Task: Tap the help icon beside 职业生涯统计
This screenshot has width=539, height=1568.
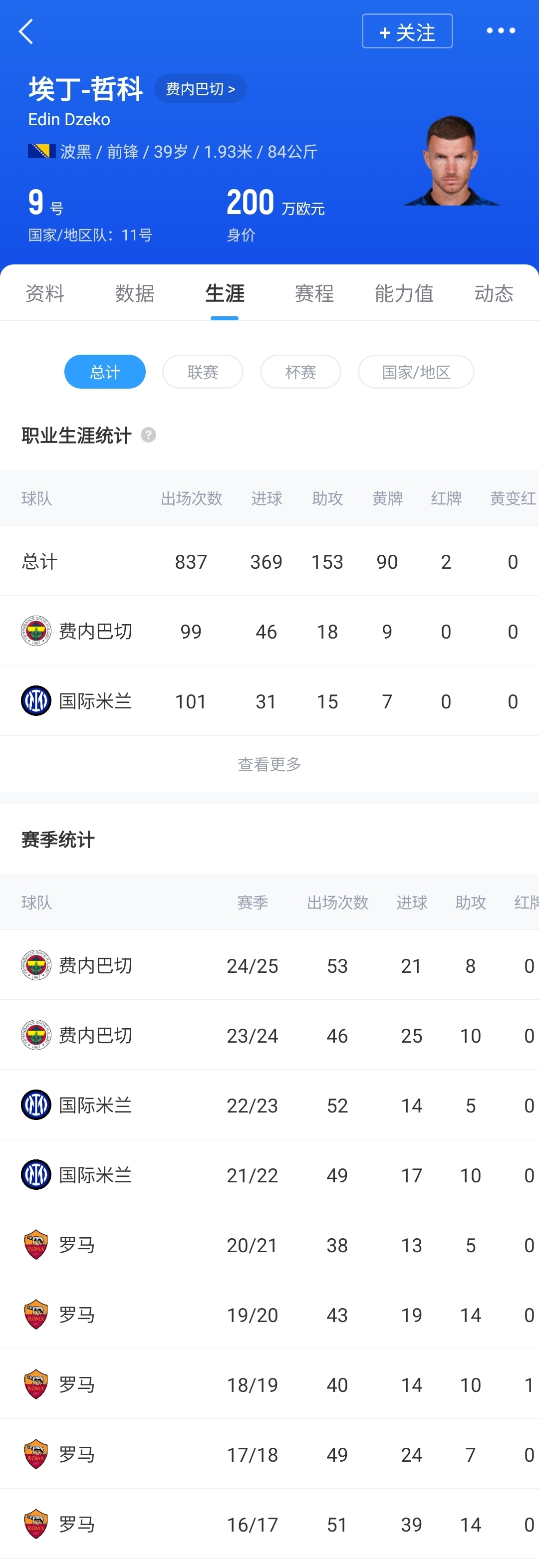Action: (149, 435)
